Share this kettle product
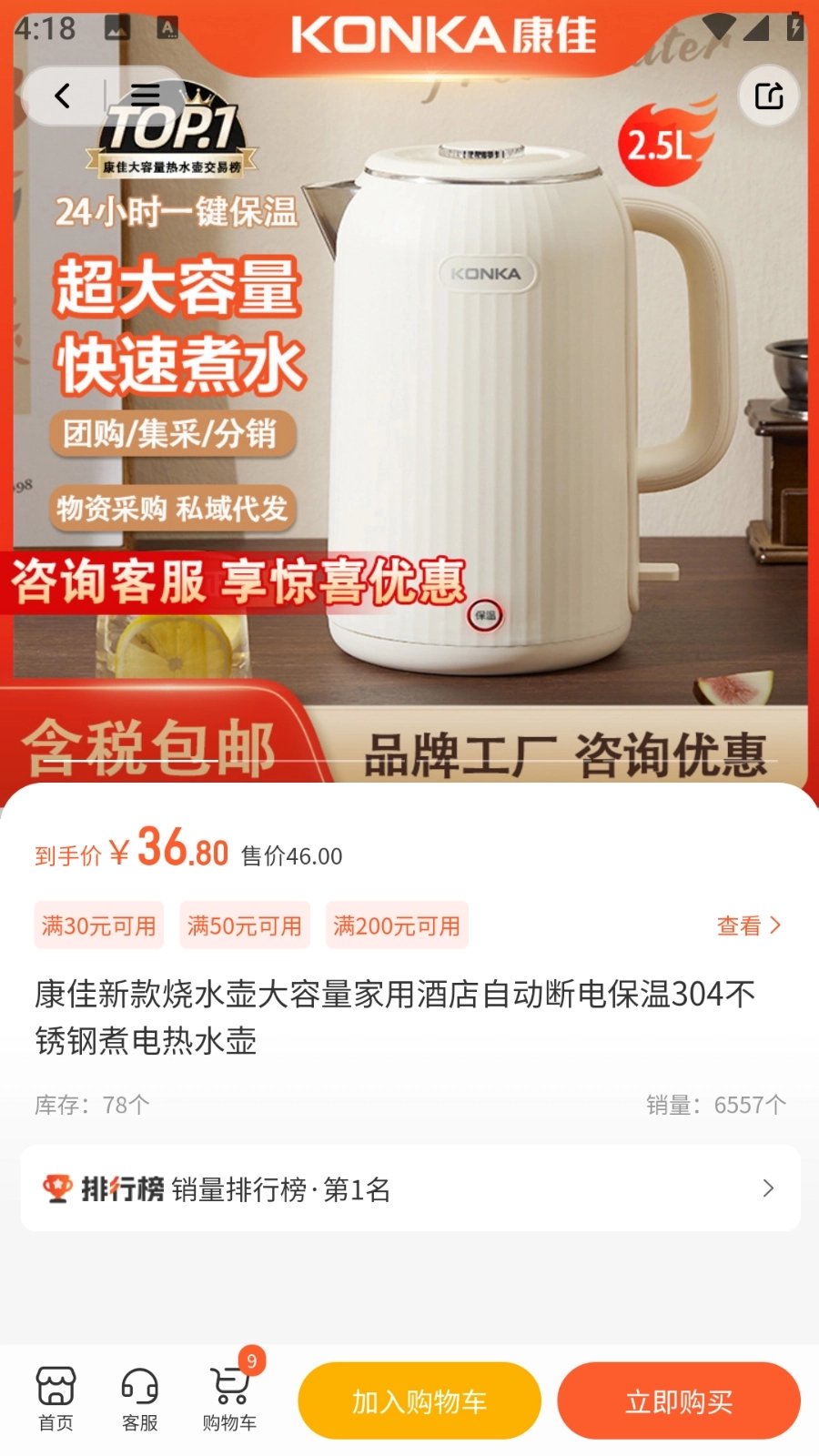 (769, 96)
